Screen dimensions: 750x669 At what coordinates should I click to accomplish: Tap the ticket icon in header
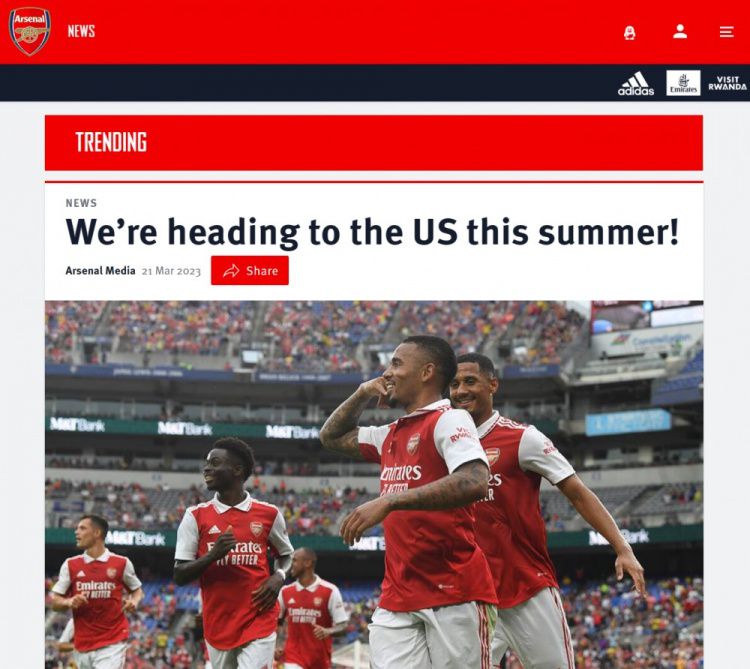629,33
